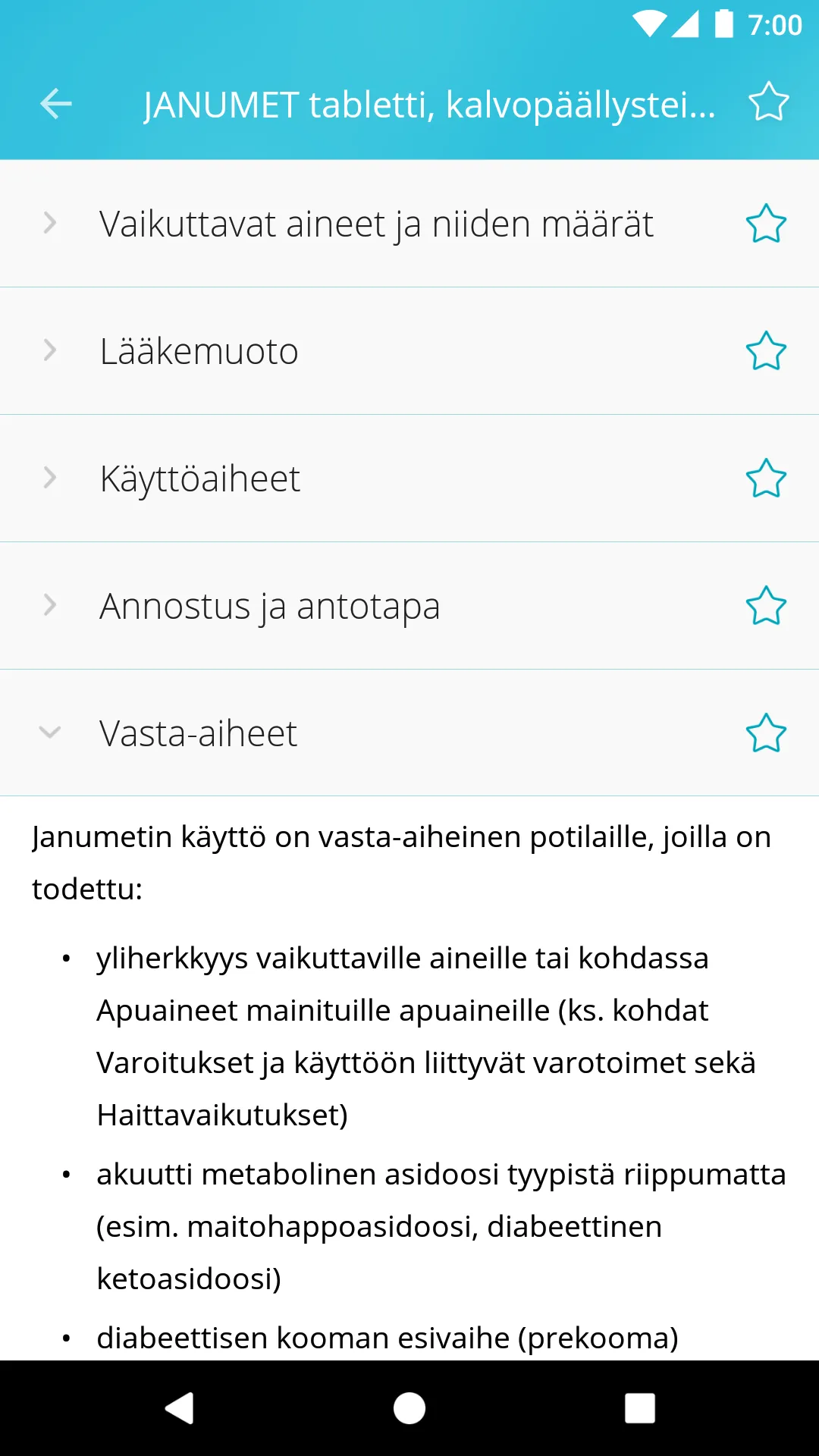Tap the back arrow in the app bar
The width and height of the screenshot is (819, 1456).
pos(55,105)
